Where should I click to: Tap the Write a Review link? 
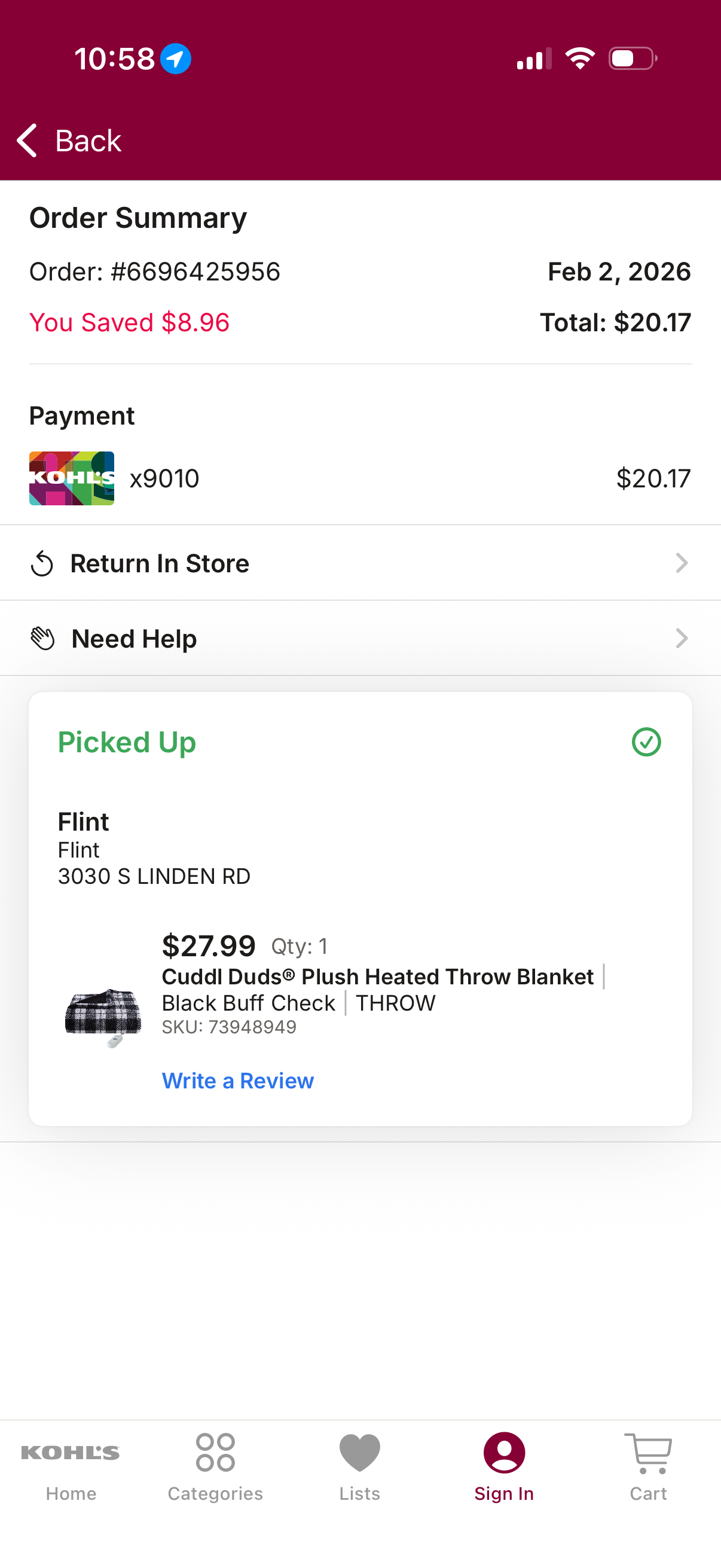click(238, 1081)
